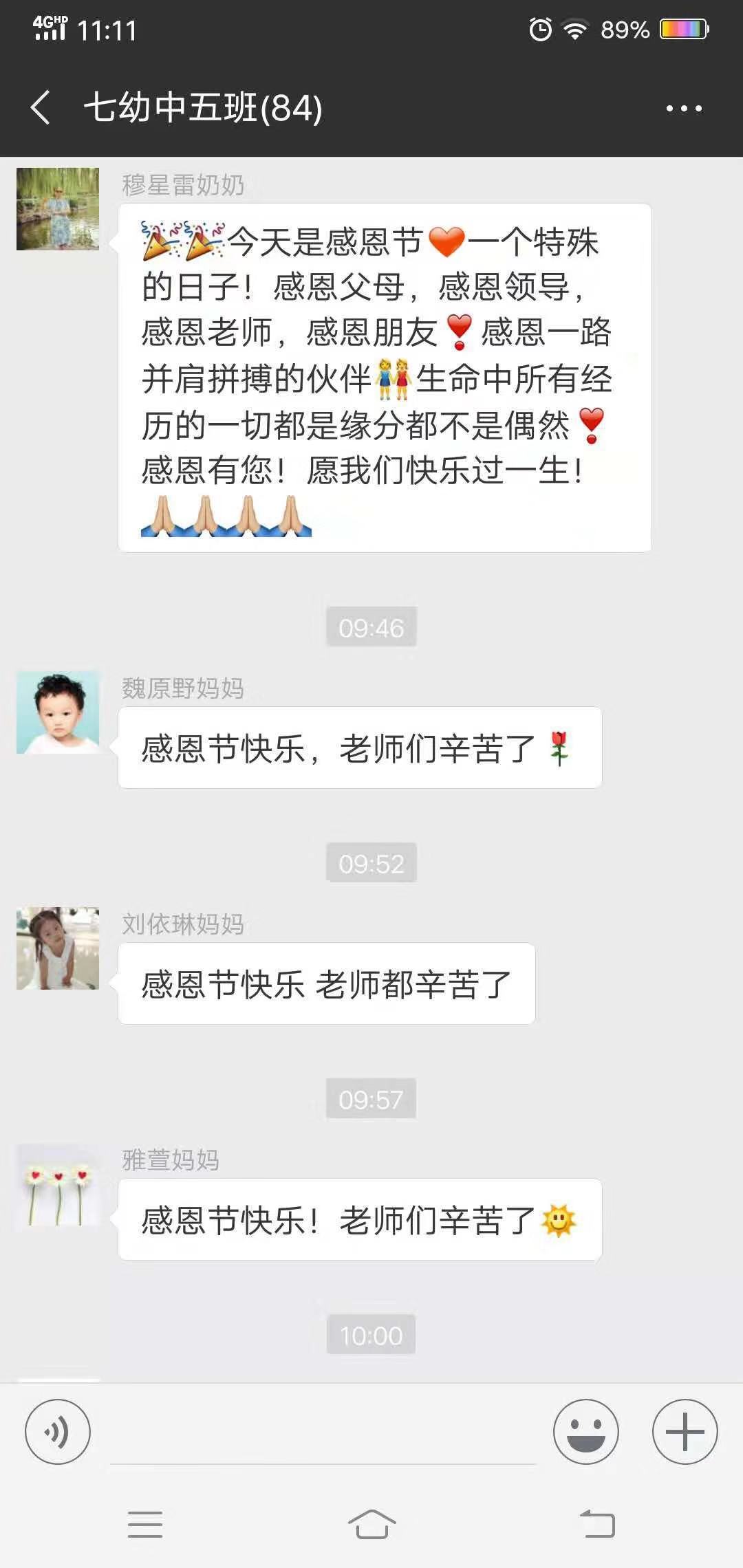View 刘依琳妈妈's profile avatar

point(58,948)
